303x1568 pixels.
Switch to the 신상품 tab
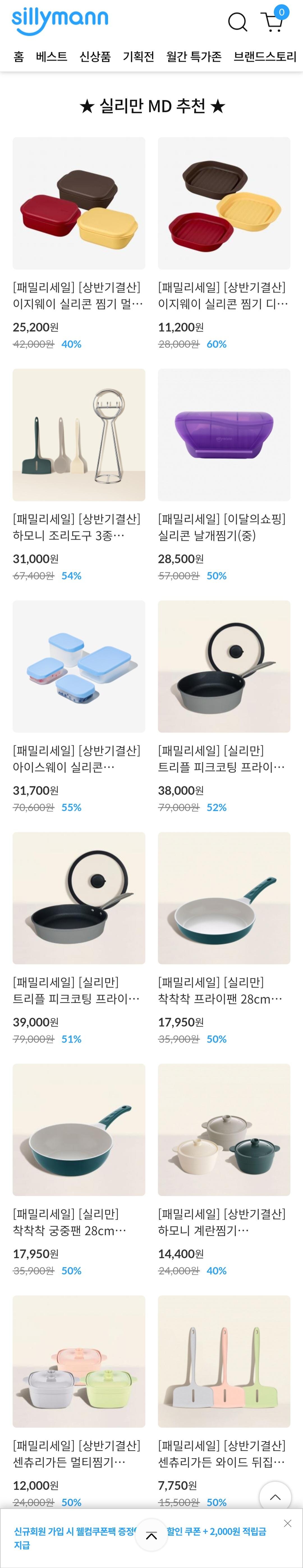coord(95,57)
